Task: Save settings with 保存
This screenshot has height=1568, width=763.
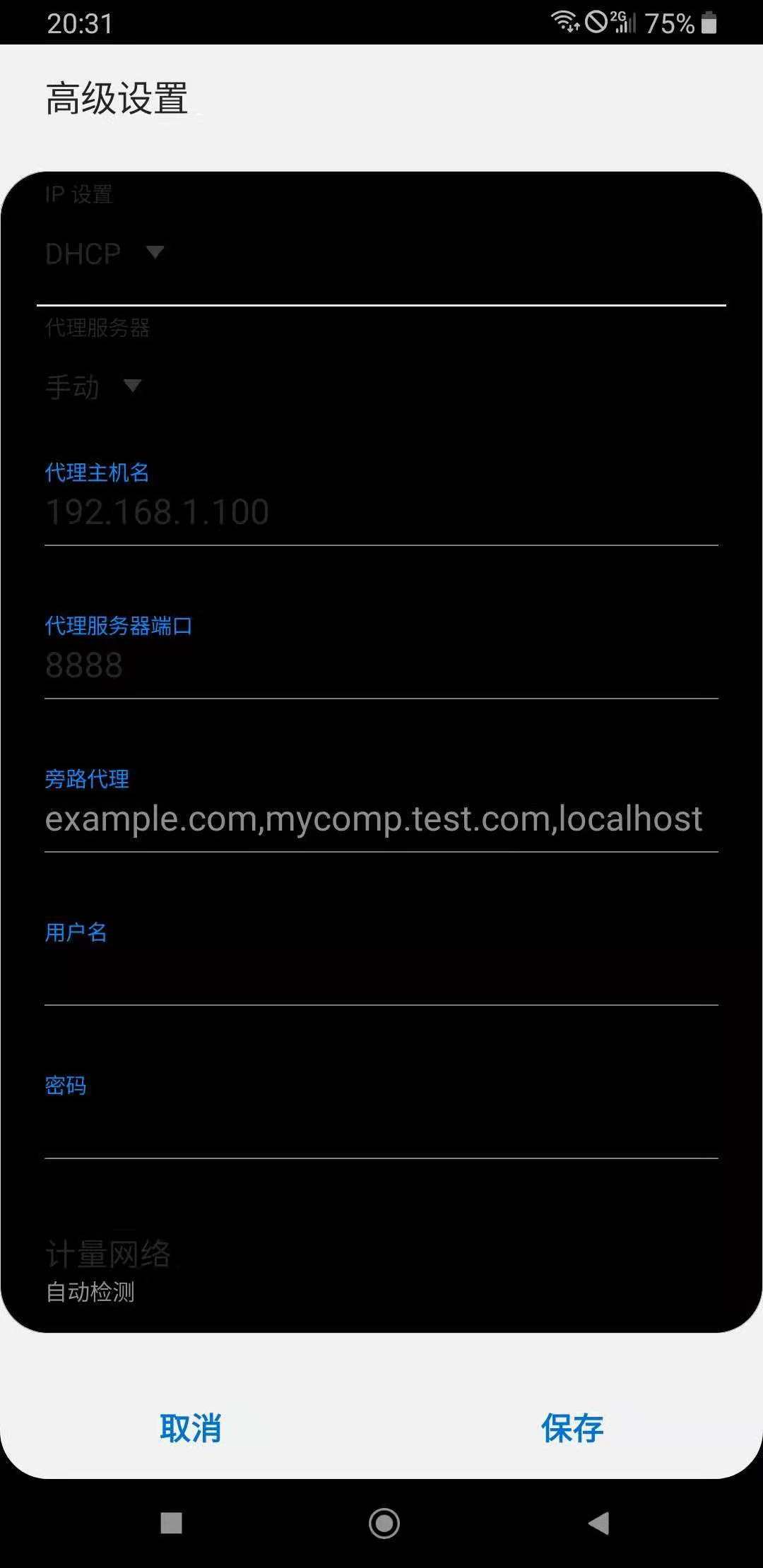Action: click(572, 1428)
